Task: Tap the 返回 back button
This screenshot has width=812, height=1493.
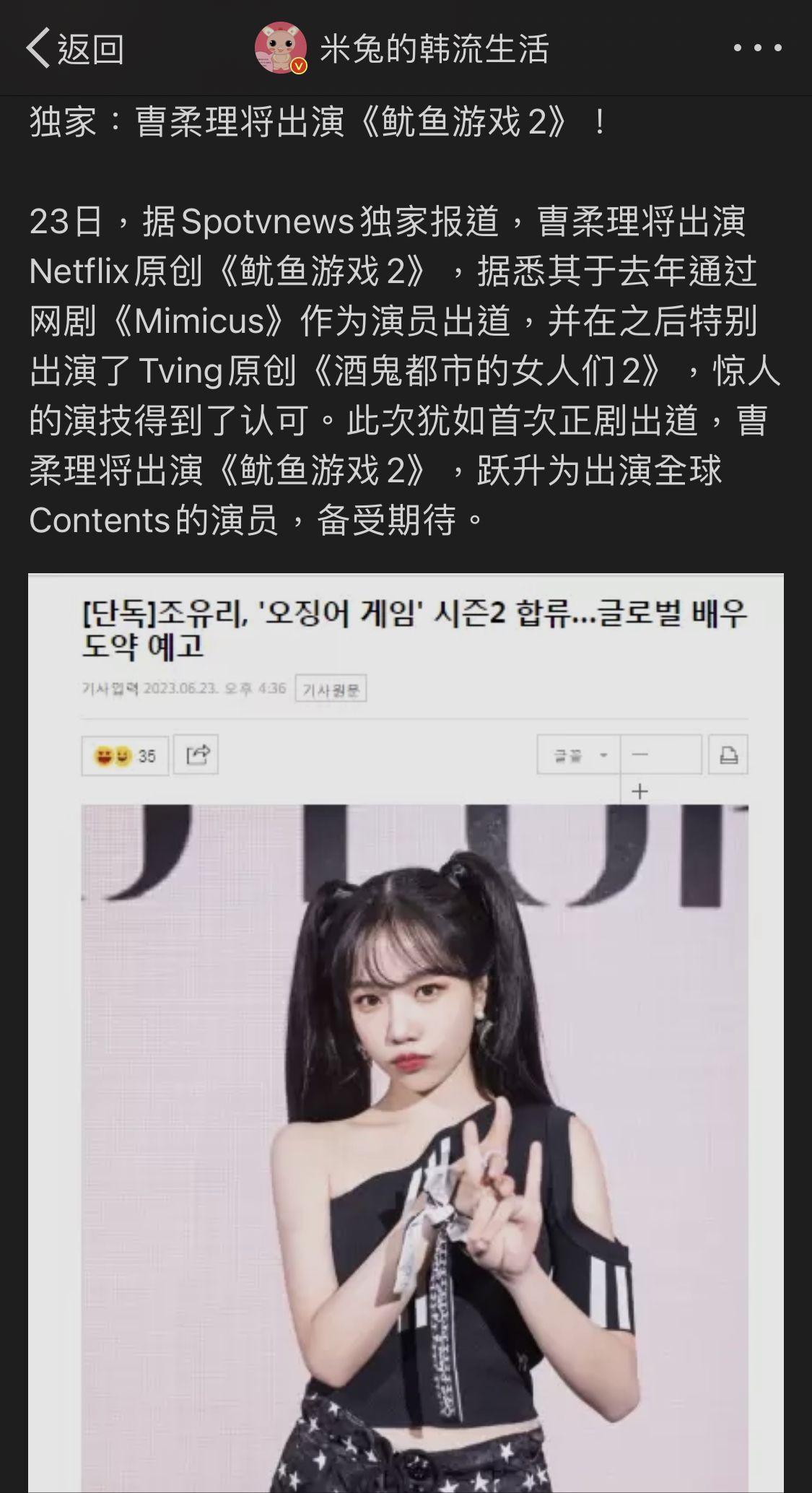Action: pos(75,49)
